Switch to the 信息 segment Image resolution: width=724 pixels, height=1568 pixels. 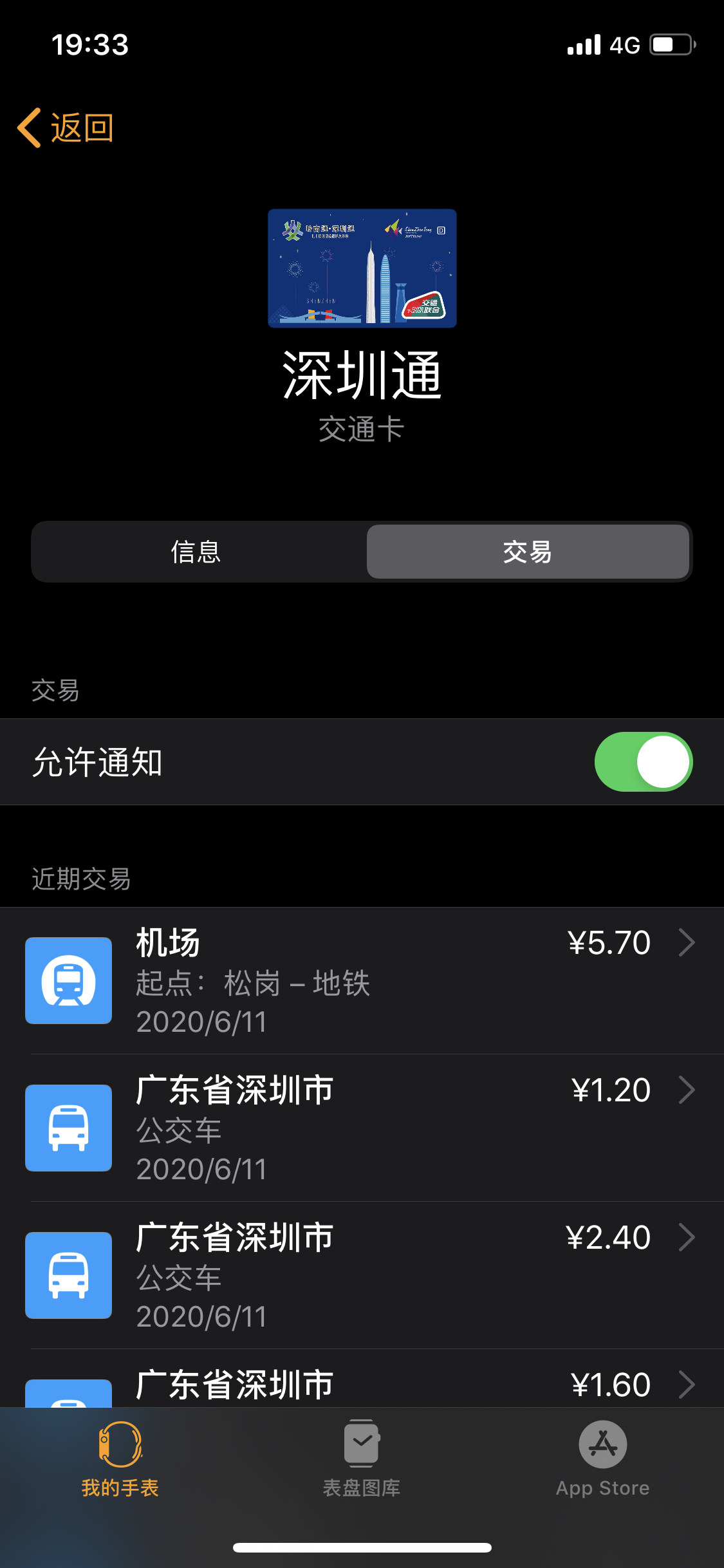pyautogui.click(x=196, y=552)
